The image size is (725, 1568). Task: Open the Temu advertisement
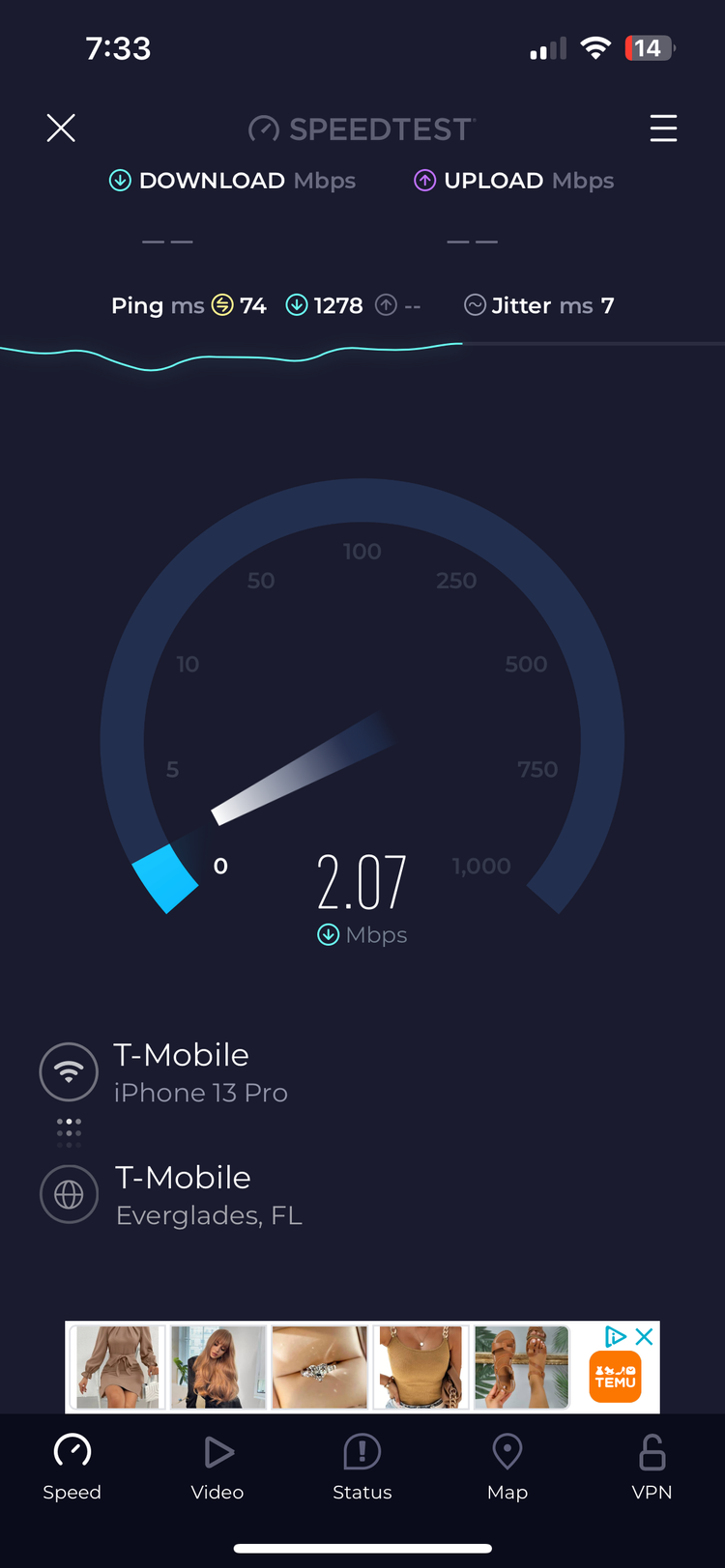click(x=362, y=1367)
